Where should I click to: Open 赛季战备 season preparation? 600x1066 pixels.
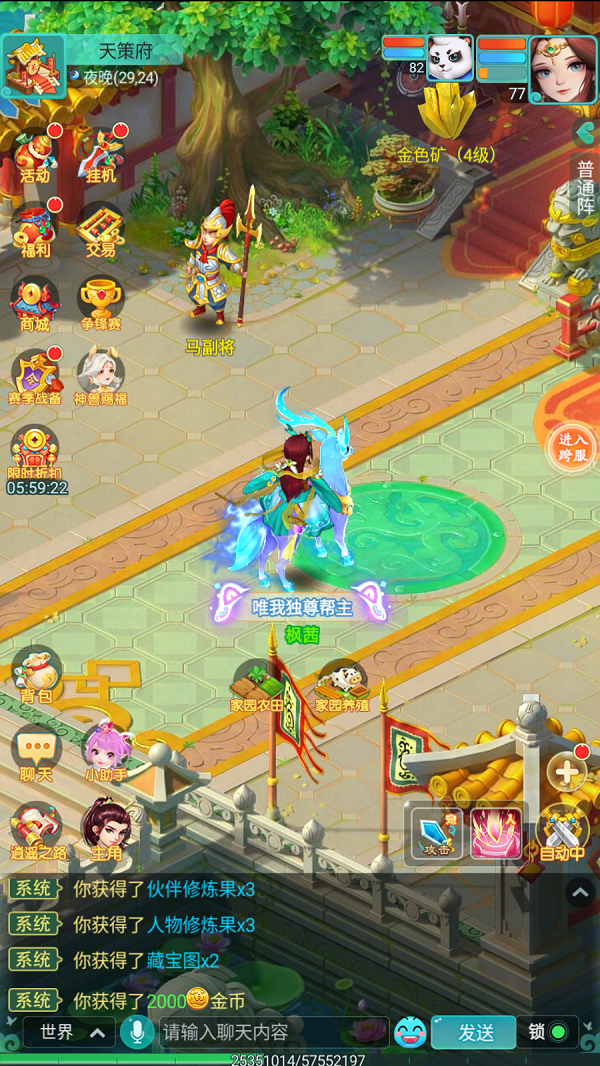tap(34, 377)
